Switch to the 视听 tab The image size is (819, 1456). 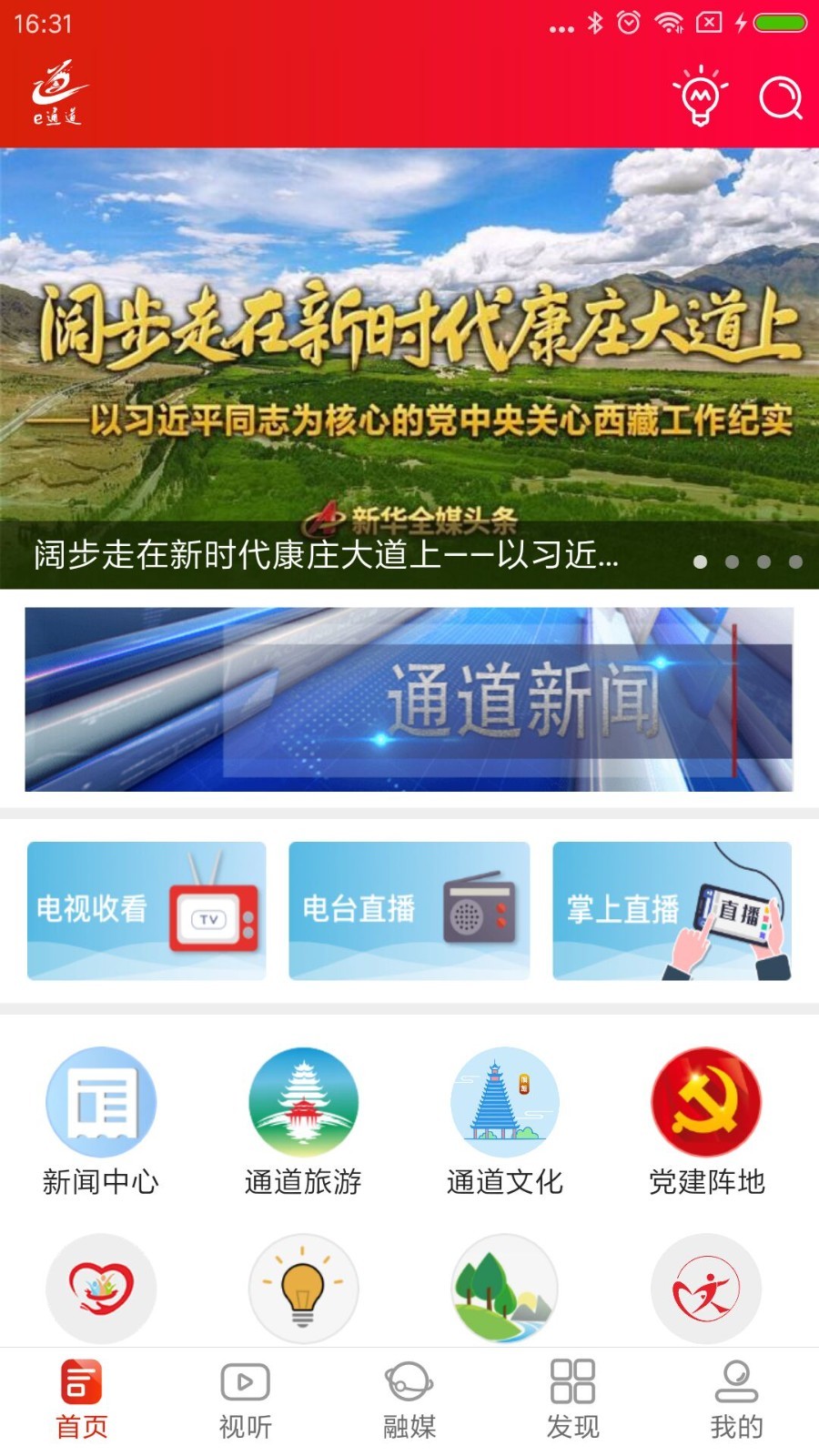246,1400
